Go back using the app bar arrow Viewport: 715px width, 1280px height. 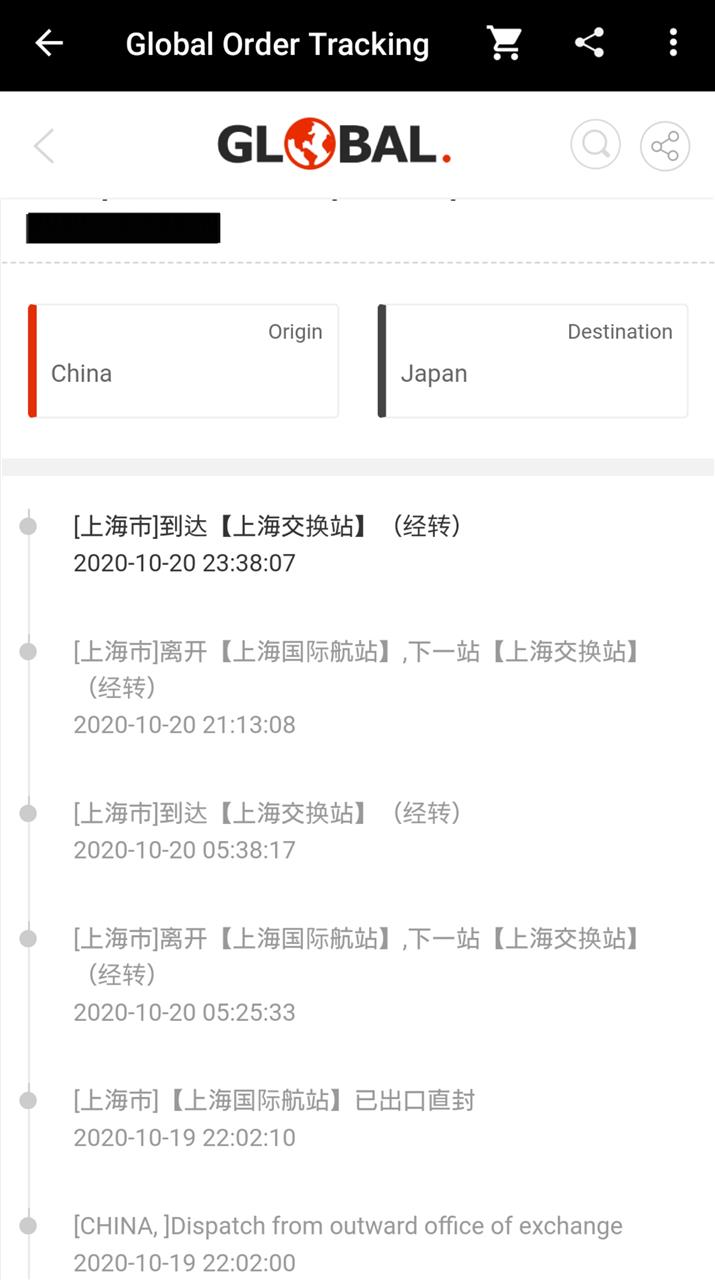pos(48,43)
